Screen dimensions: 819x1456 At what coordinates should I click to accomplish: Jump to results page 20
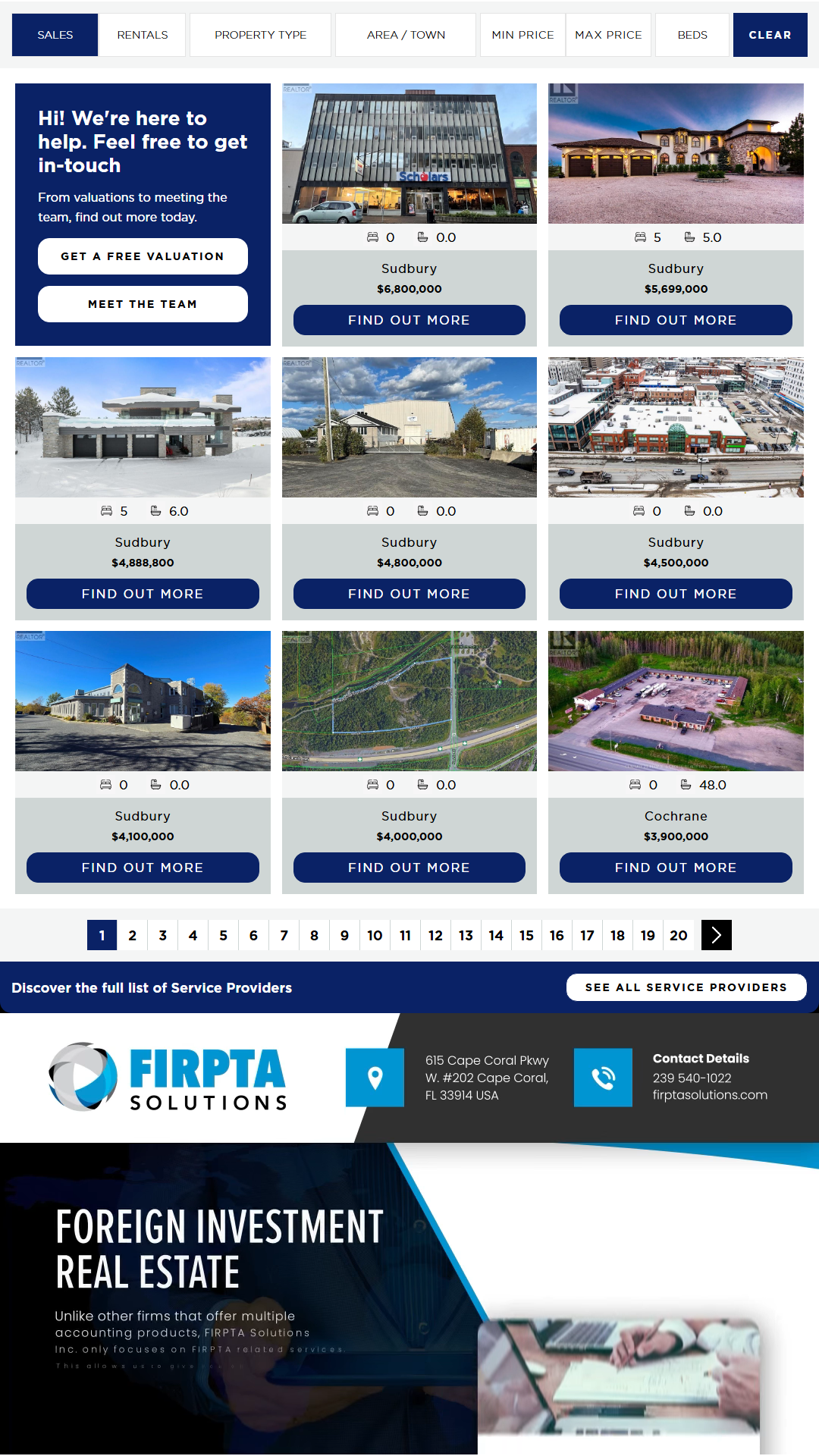pos(678,935)
